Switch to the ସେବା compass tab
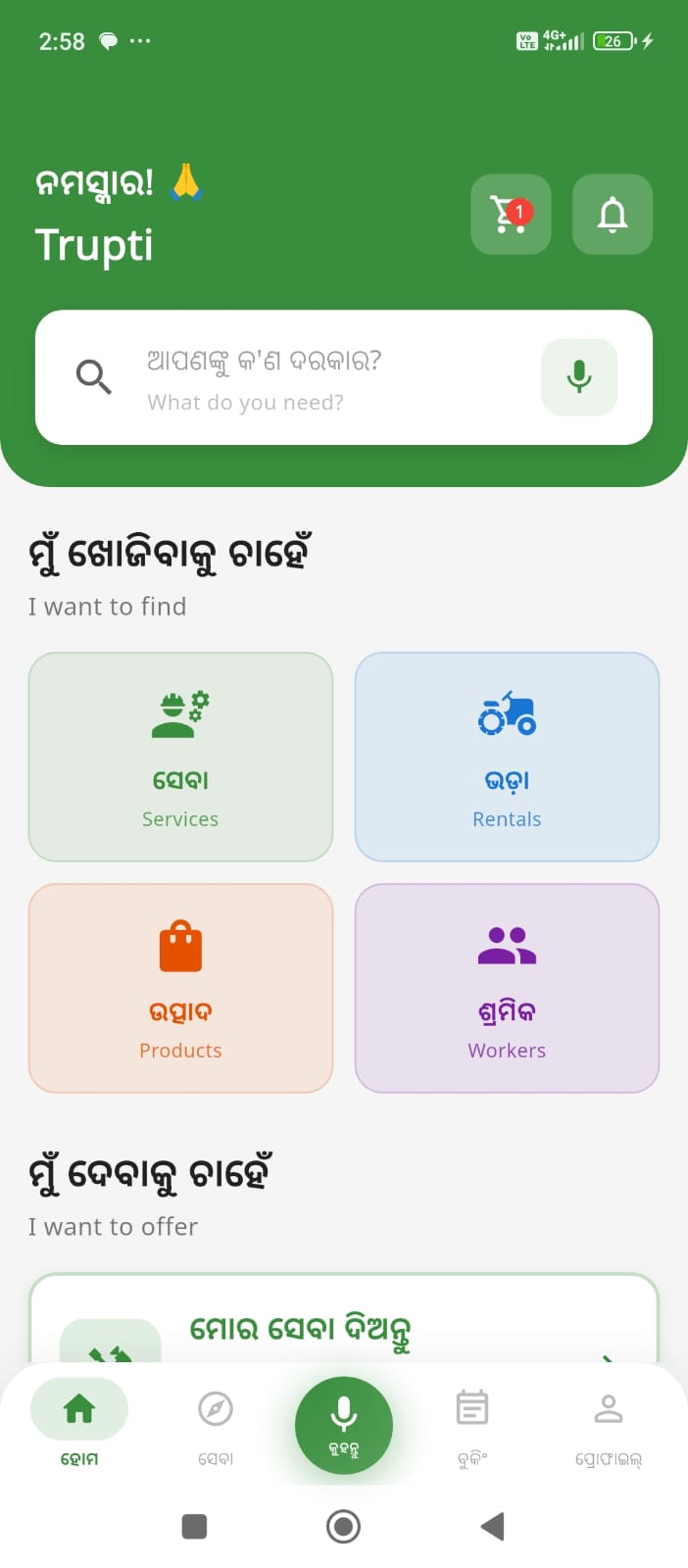Image resolution: width=688 pixels, height=1568 pixels. [216, 1423]
